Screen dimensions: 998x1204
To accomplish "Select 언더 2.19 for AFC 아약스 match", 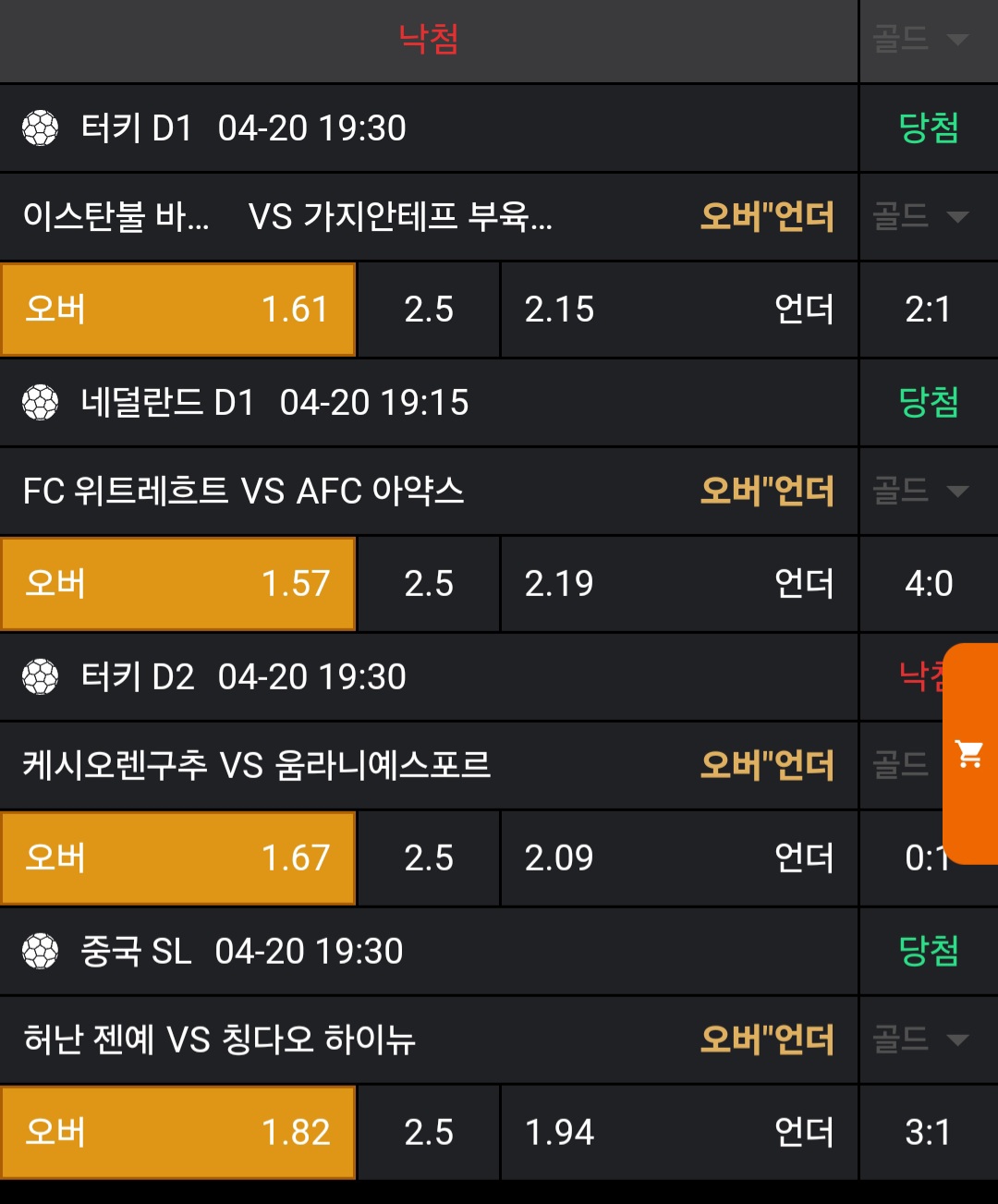I will pyautogui.click(x=678, y=584).
